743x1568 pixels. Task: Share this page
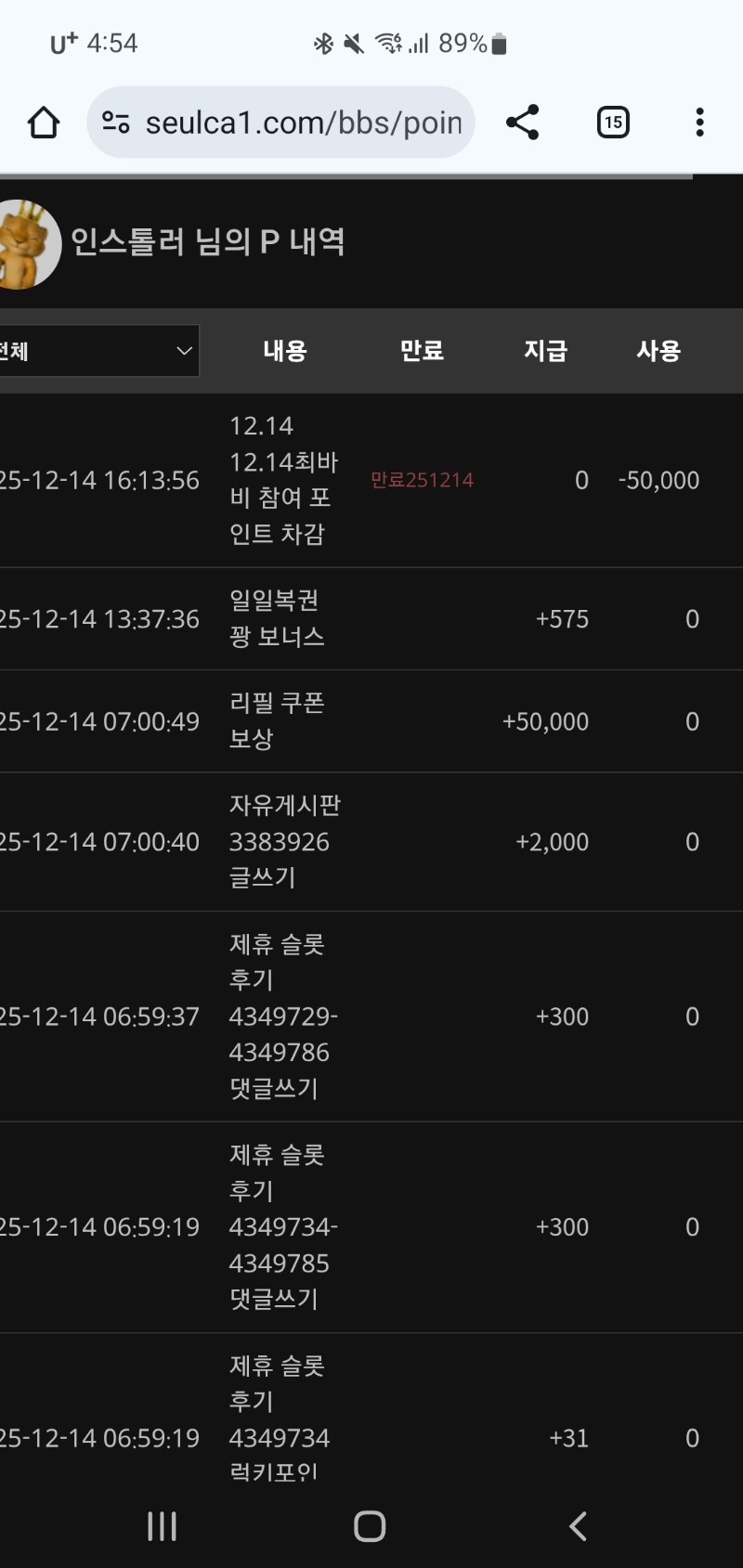pos(522,123)
